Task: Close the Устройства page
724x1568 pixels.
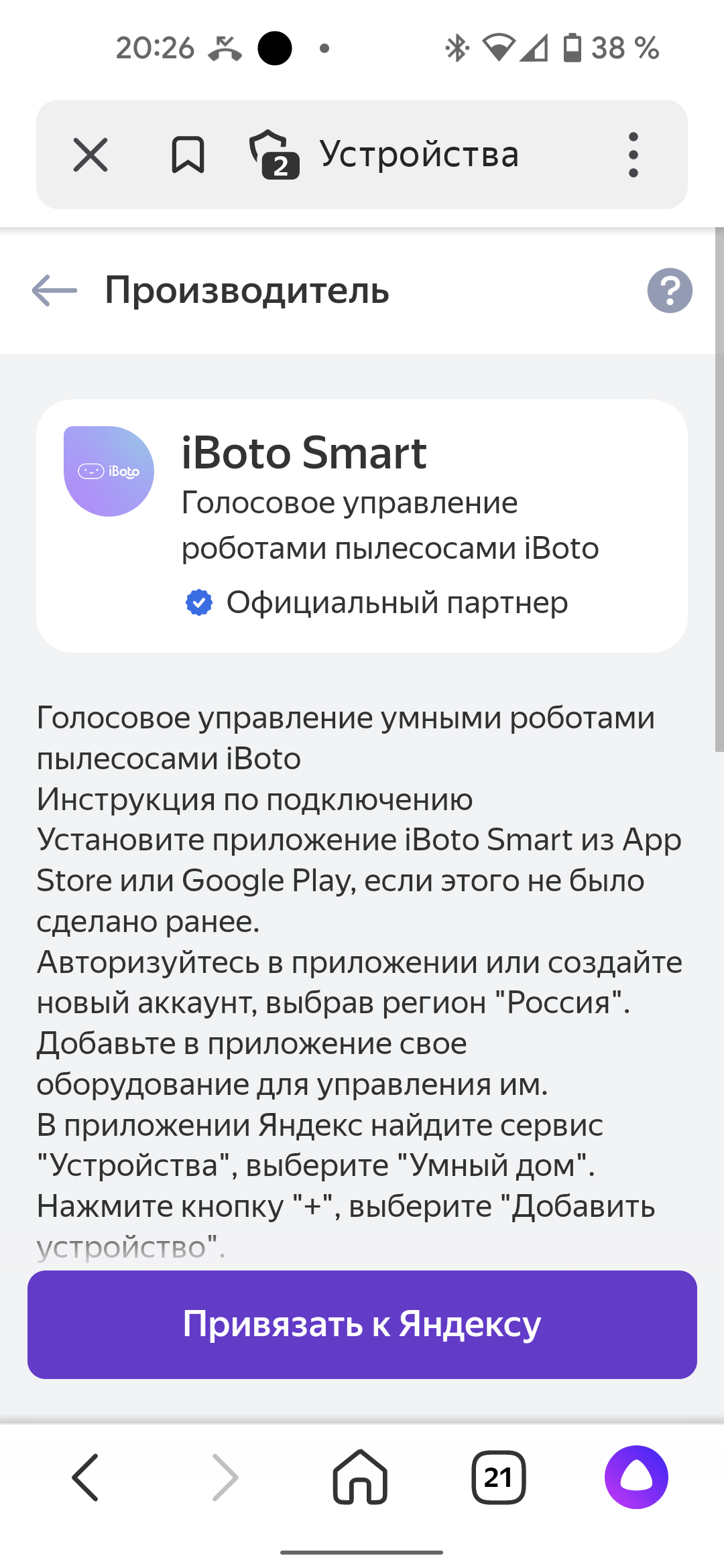Action: [90, 155]
